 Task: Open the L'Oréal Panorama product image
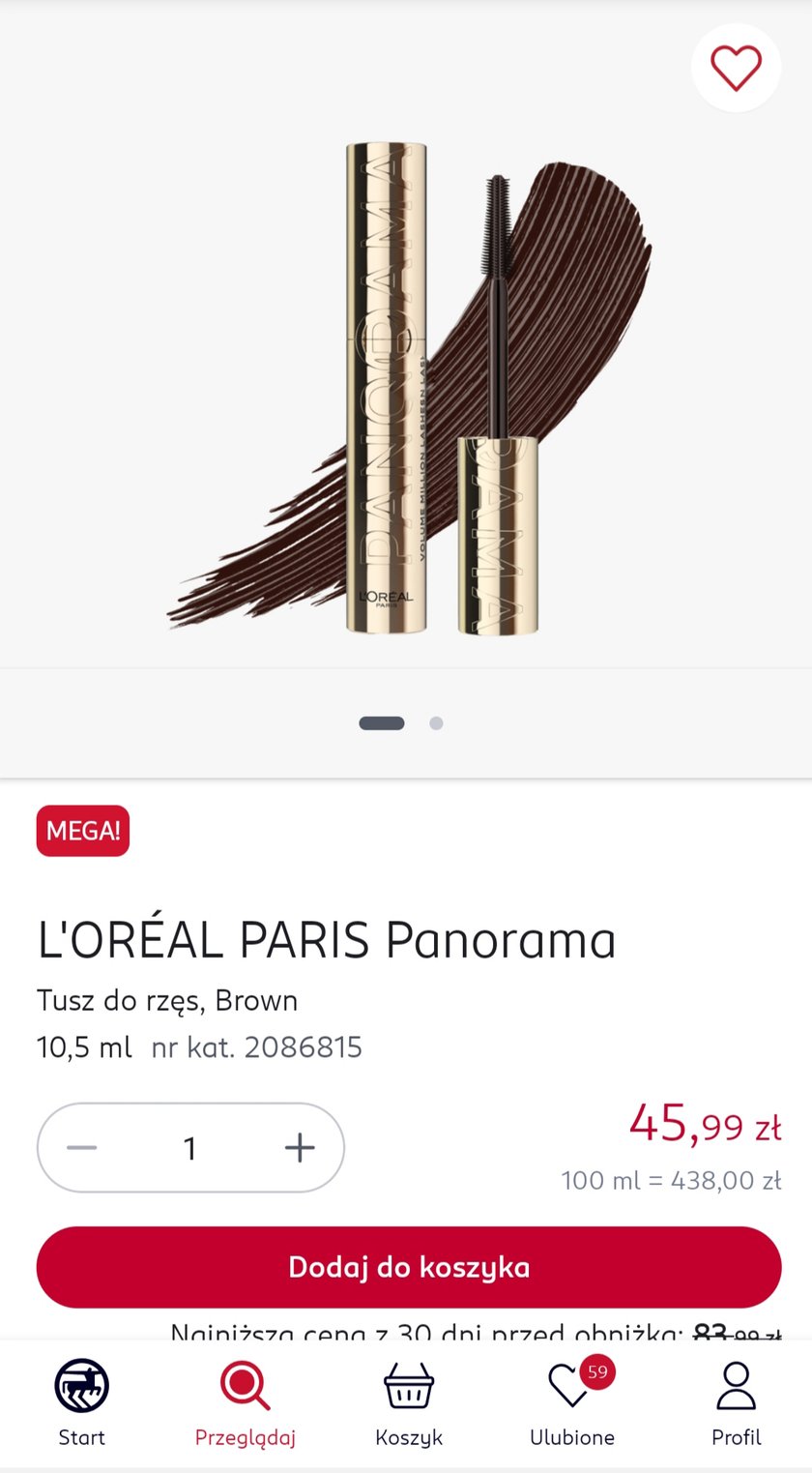(406, 387)
